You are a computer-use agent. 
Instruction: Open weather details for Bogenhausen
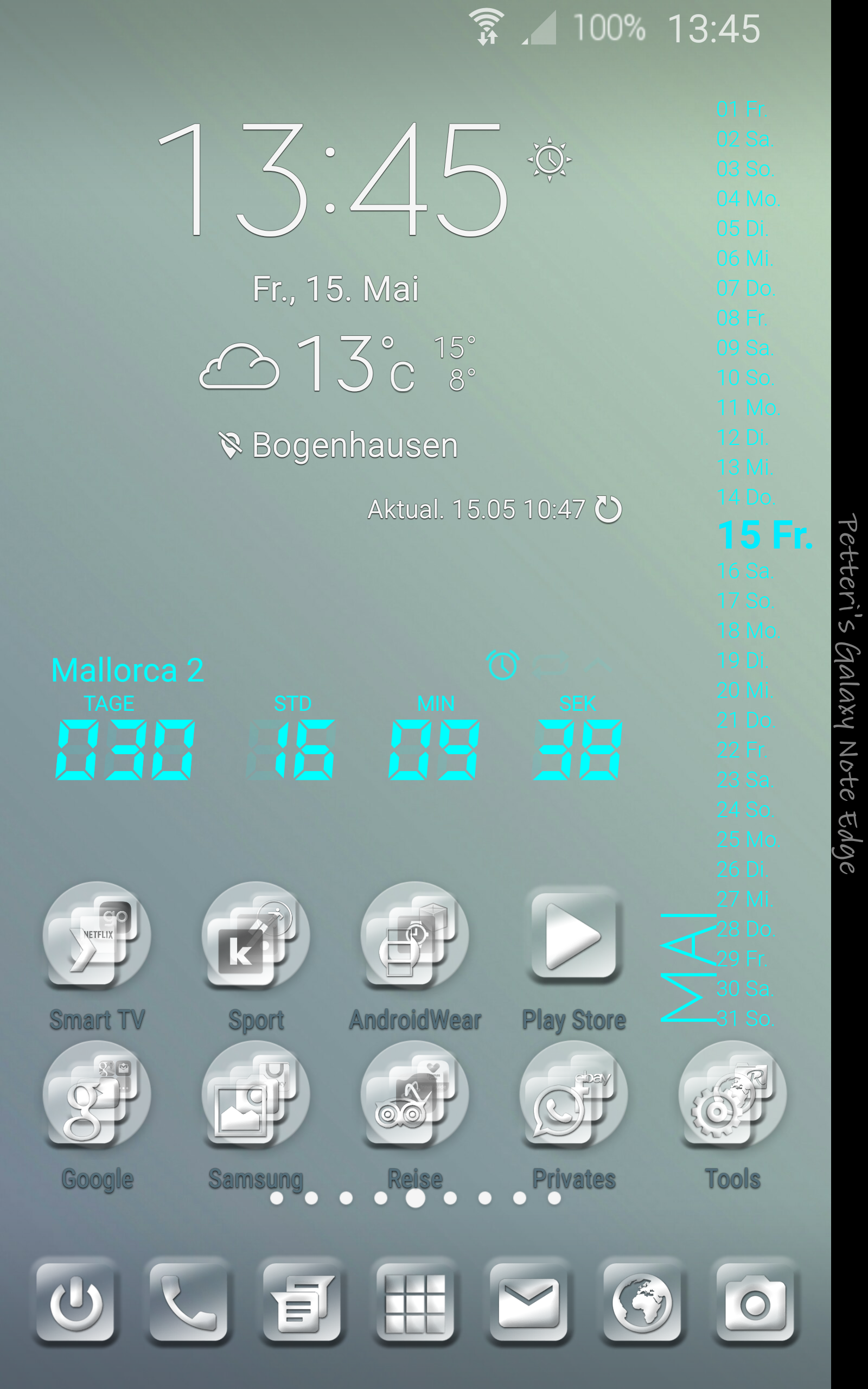click(x=339, y=445)
